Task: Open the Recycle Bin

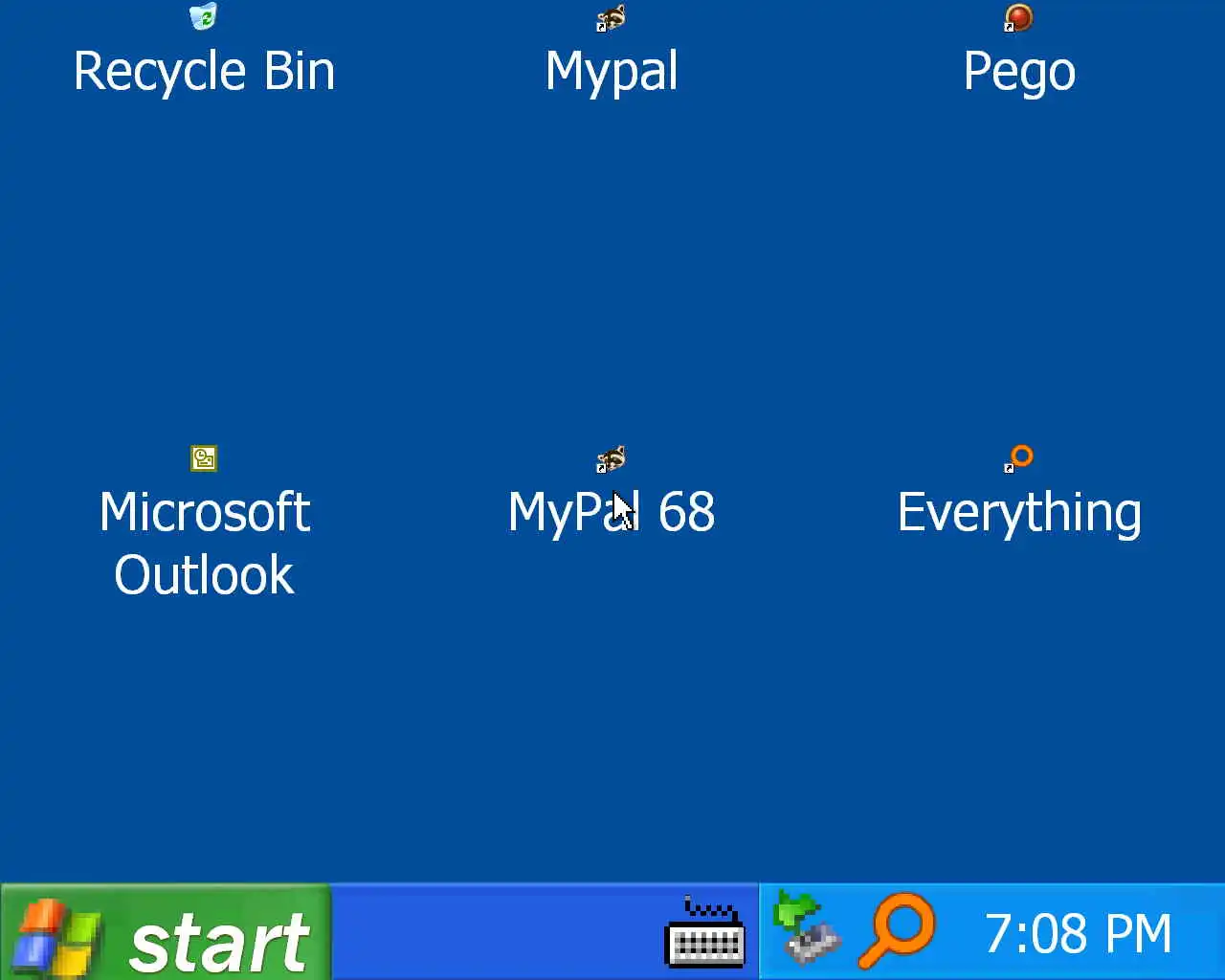Action: tap(203, 19)
